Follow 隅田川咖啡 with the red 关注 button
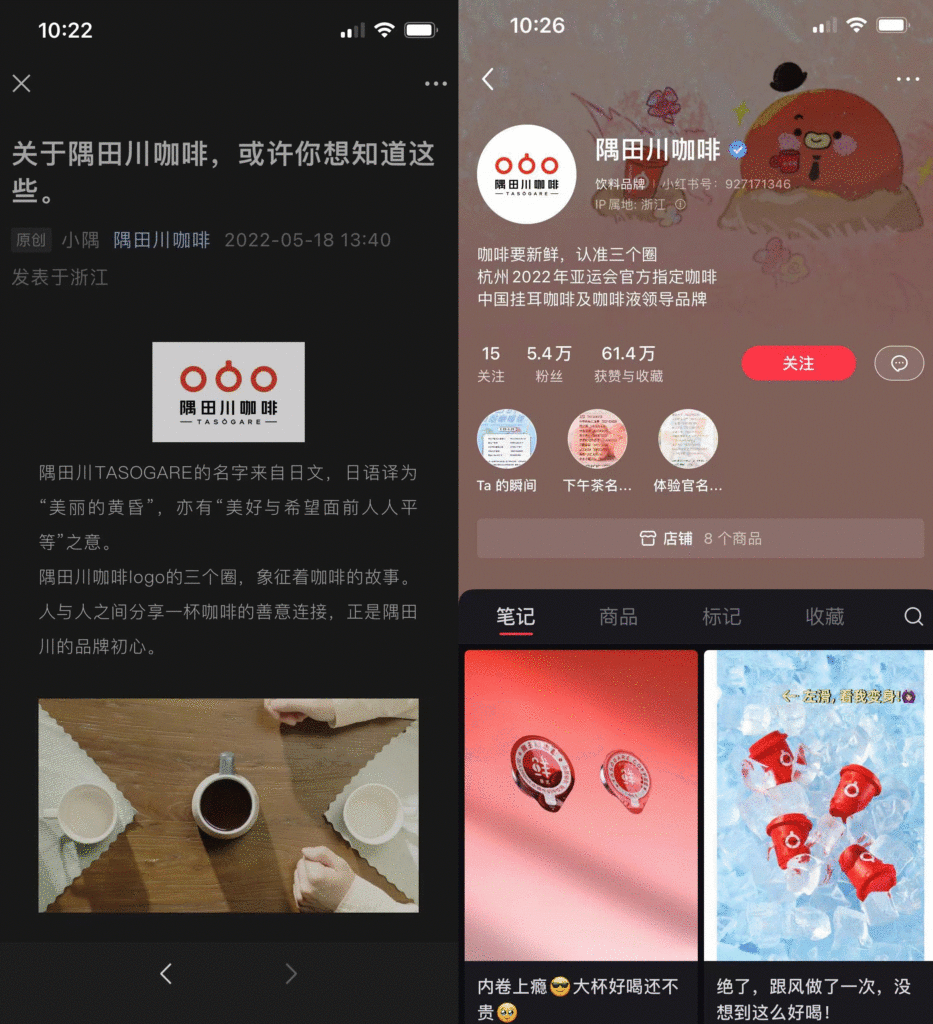 (x=798, y=363)
